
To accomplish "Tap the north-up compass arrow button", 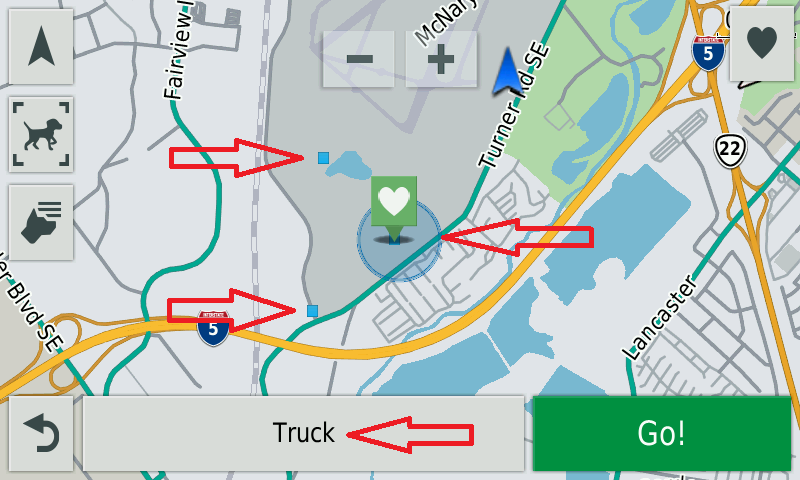I will (41, 47).
